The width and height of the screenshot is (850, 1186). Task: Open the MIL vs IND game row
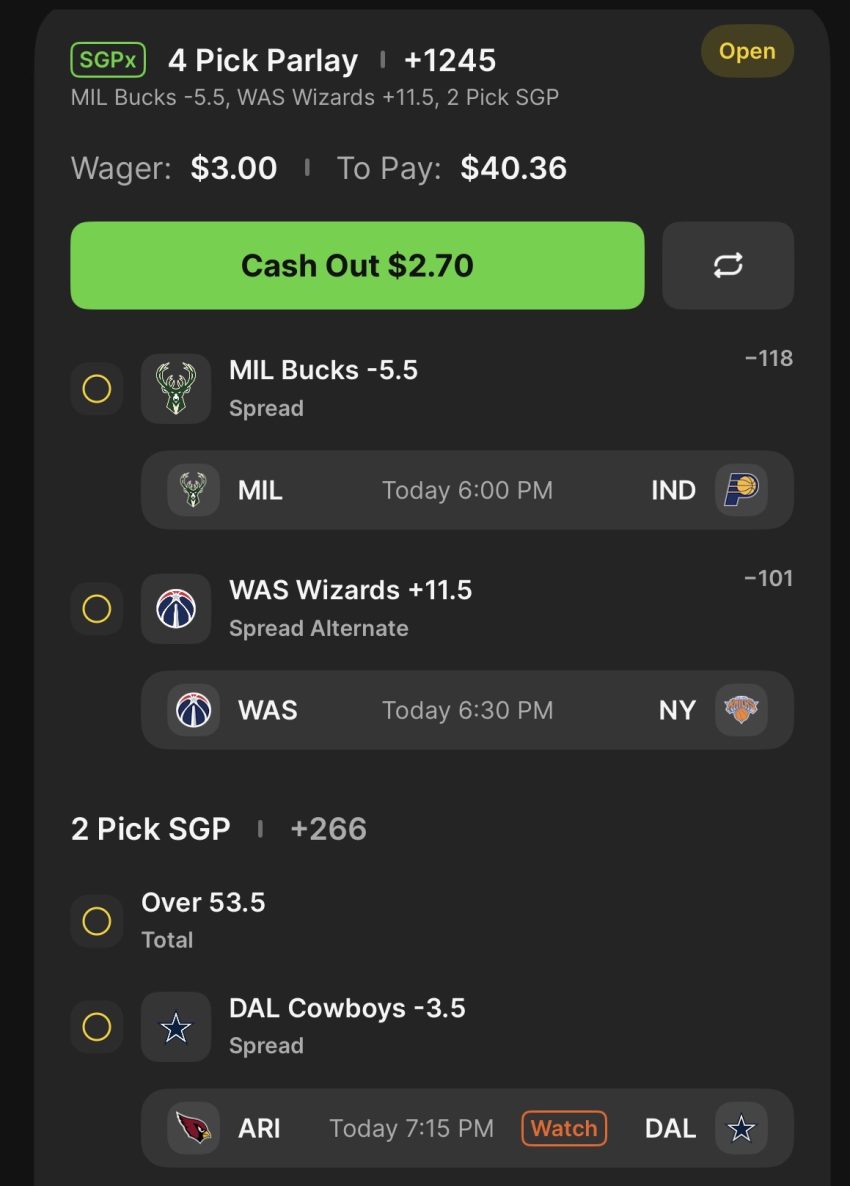pos(467,490)
